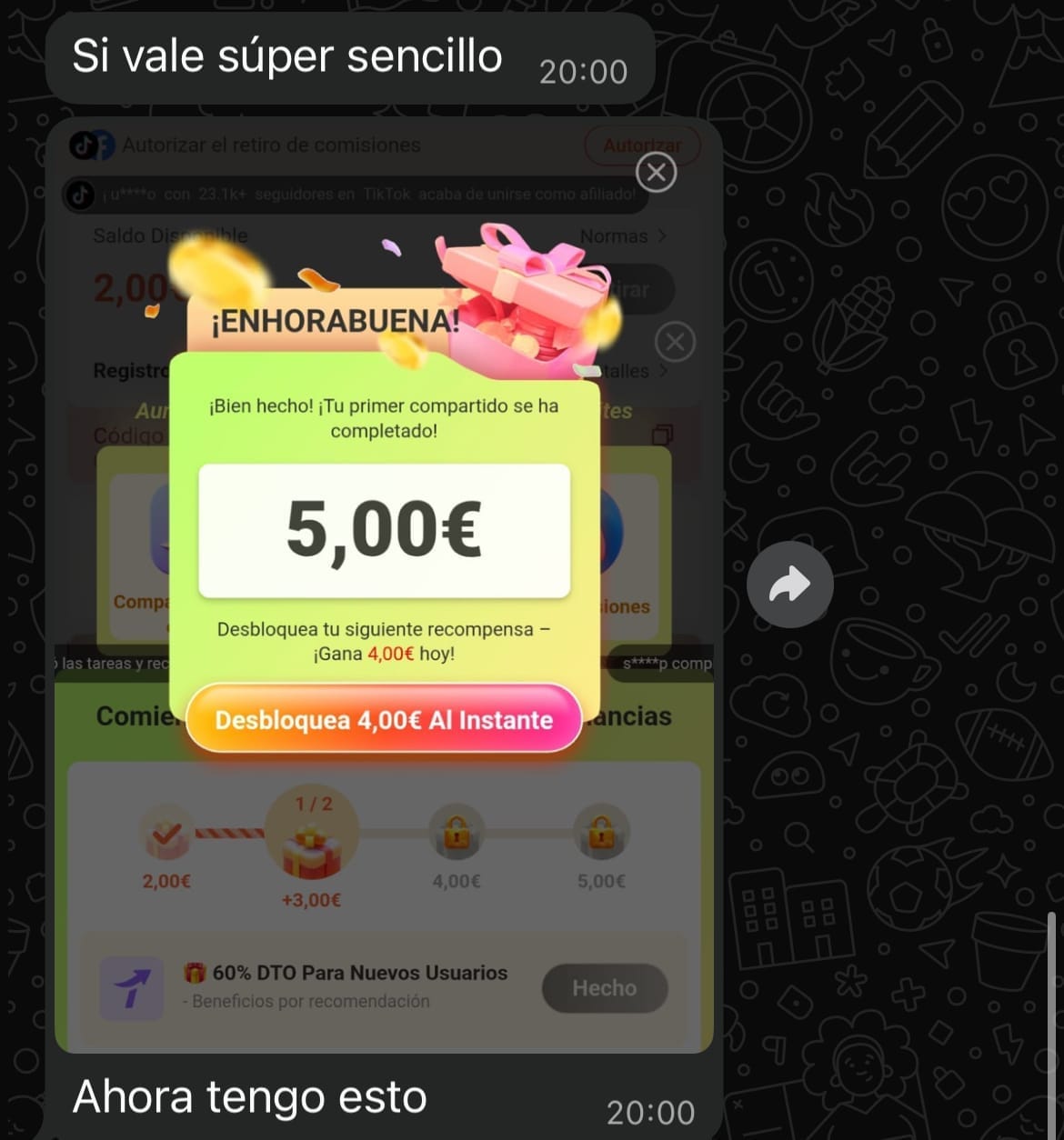Forward the image with the share arrow
The image size is (1064, 1140).
(x=789, y=585)
